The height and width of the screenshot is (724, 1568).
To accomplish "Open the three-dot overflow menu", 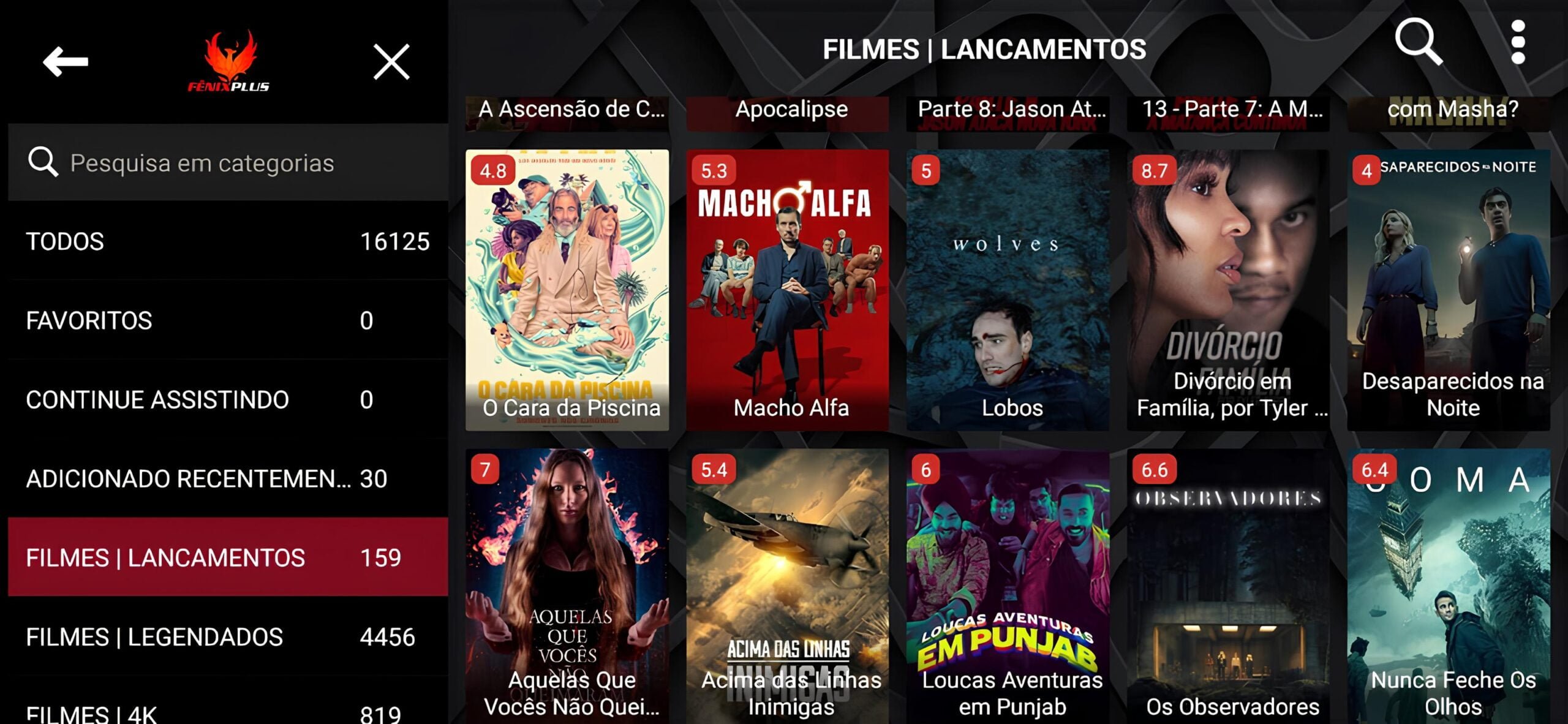I will [1517, 42].
